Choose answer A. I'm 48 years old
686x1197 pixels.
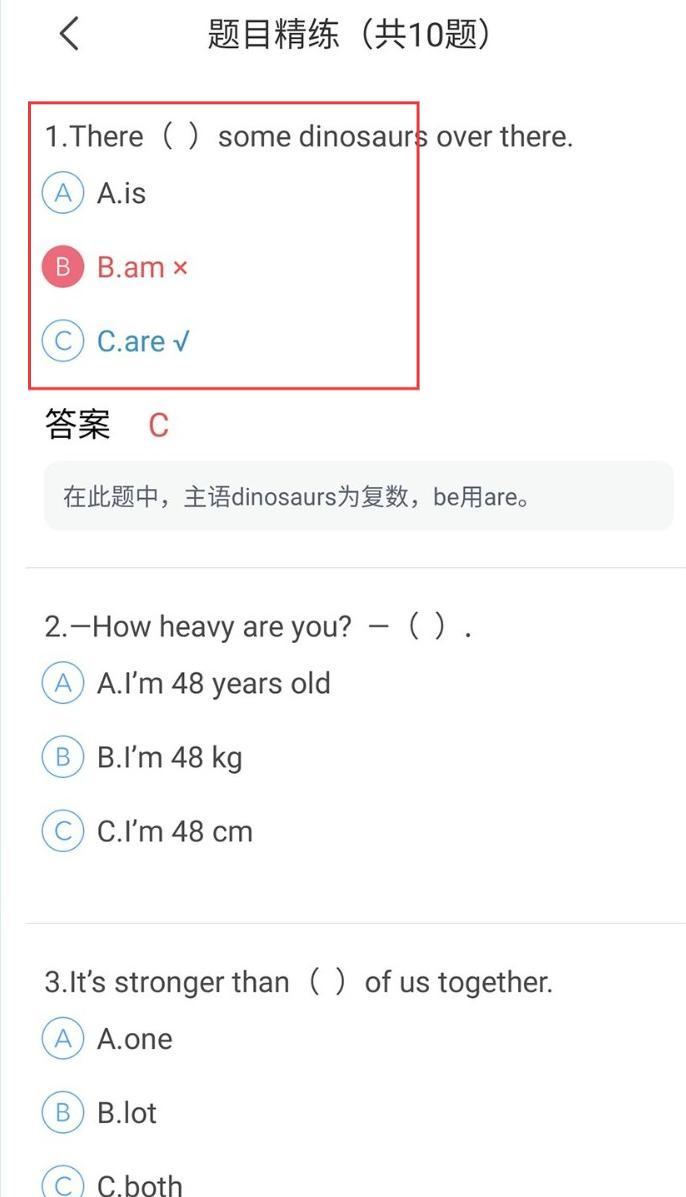click(185, 682)
